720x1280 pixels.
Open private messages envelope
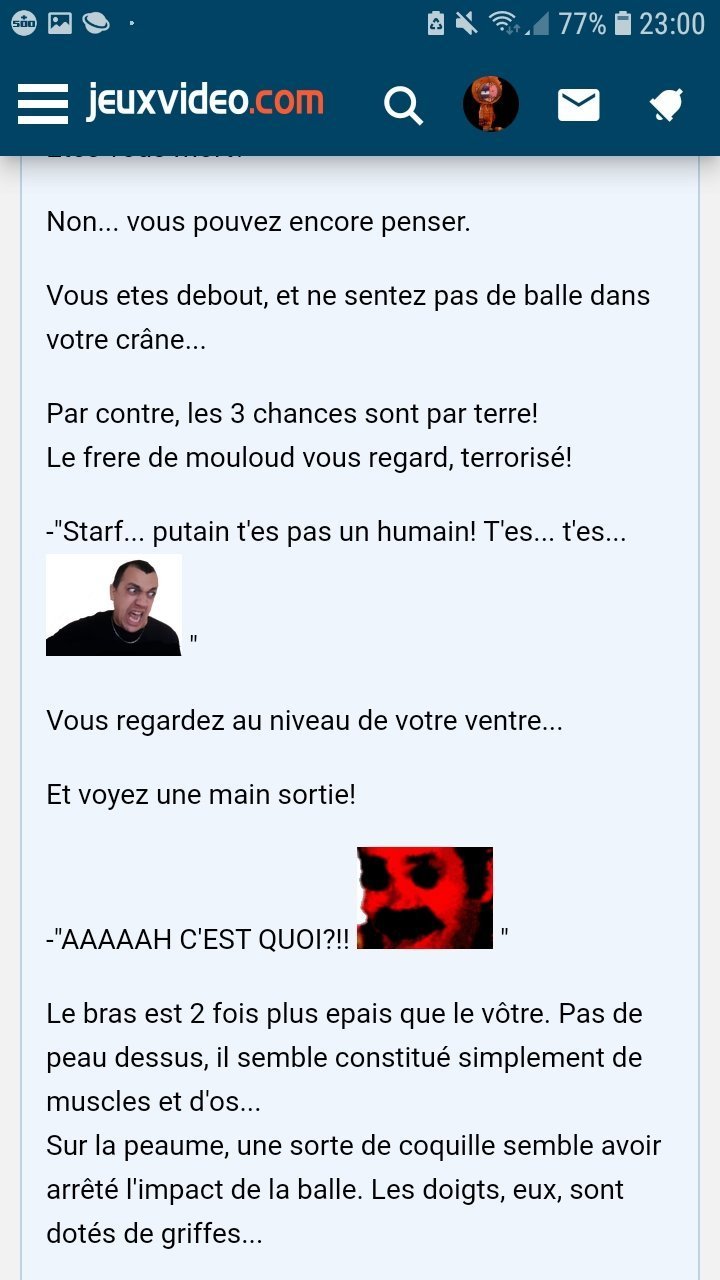pos(579,104)
